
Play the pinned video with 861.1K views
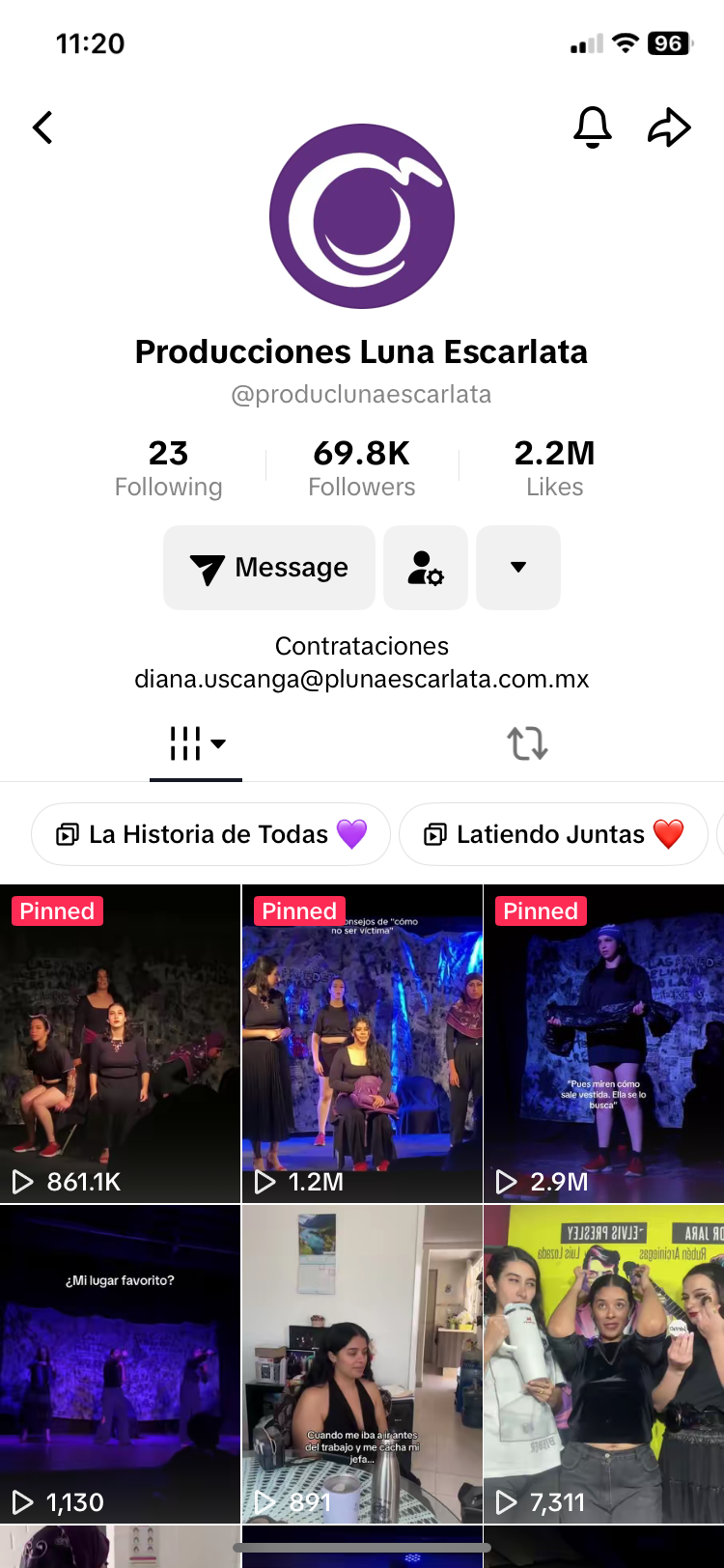tap(120, 1043)
